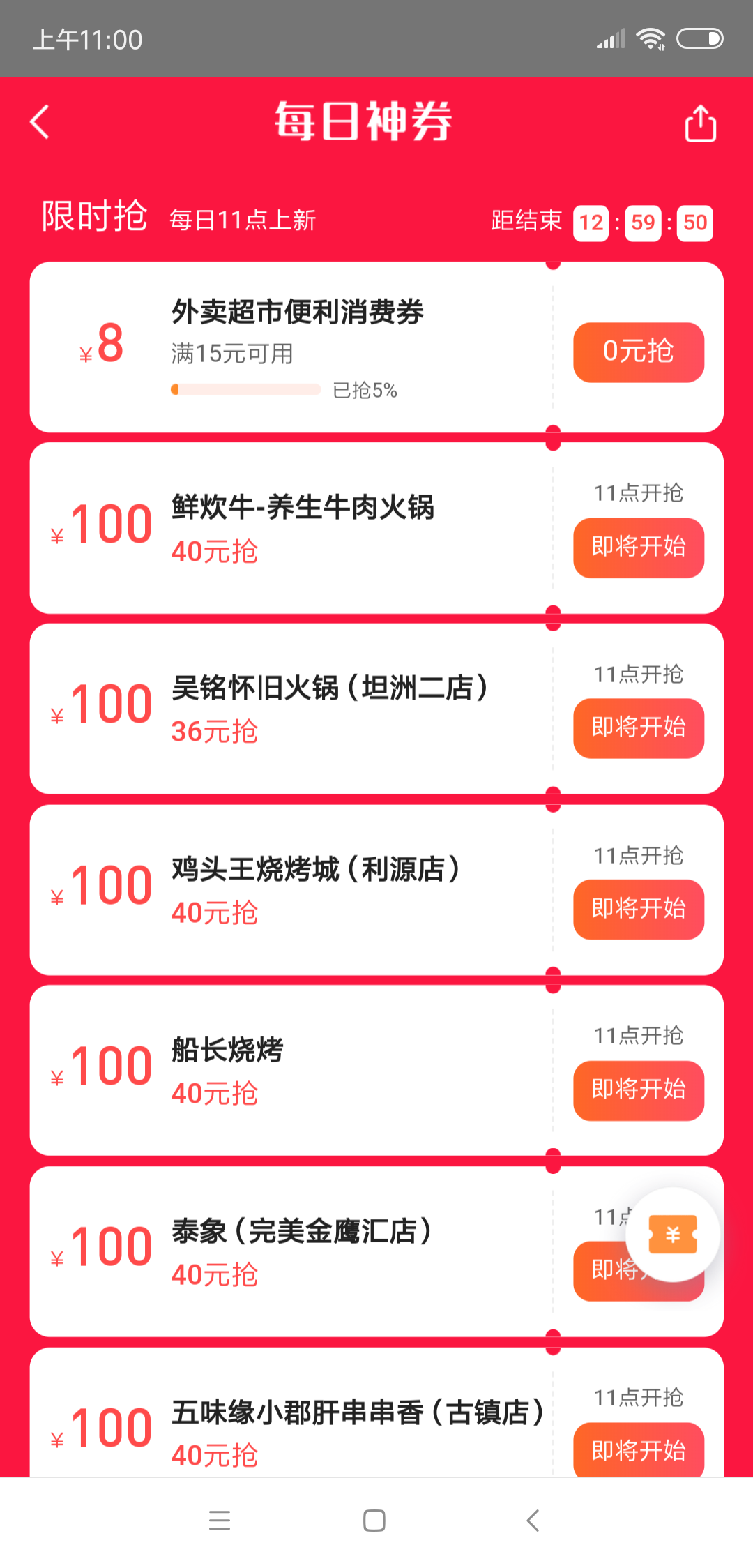
Task: Open the floating yuan coupon icon
Action: (x=672, y=1235)
